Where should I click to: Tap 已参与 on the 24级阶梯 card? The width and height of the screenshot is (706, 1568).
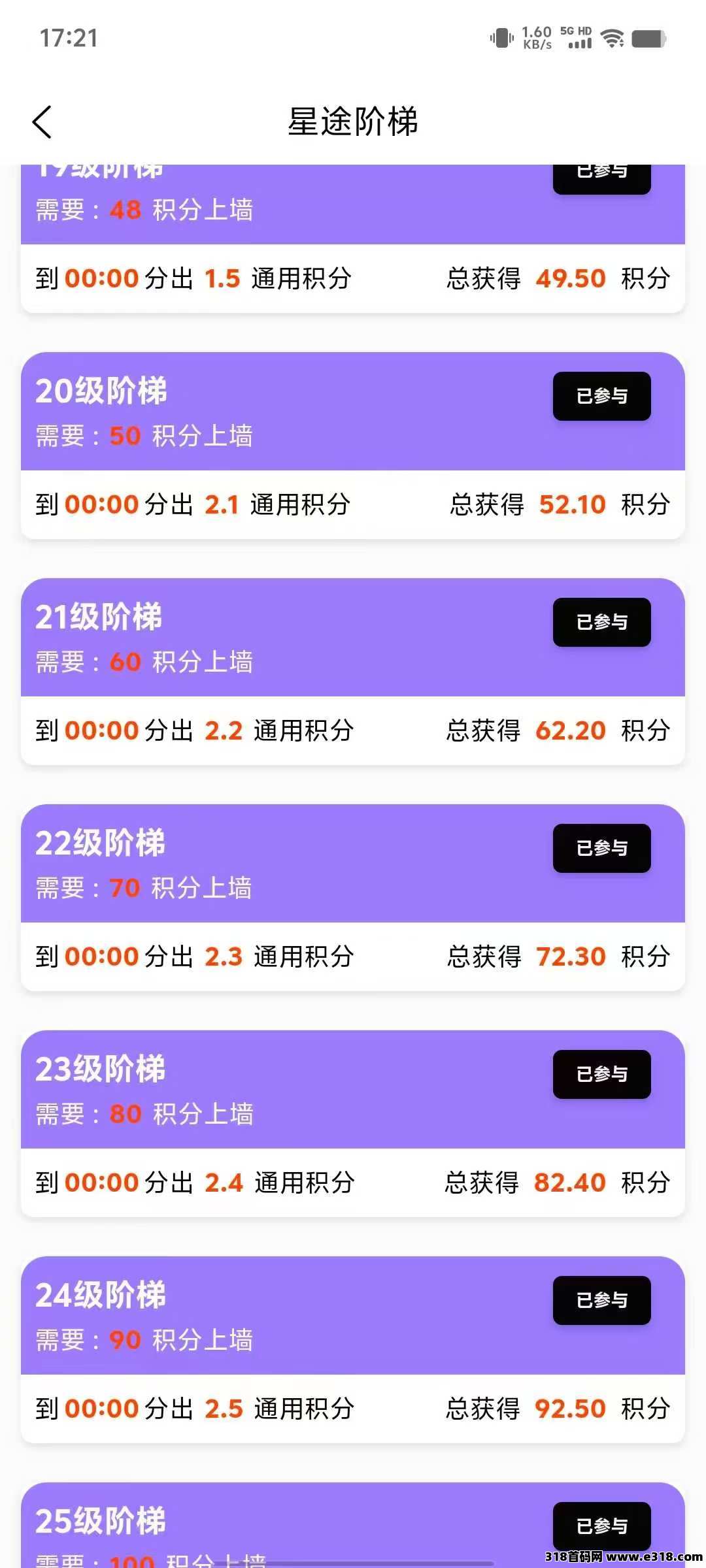(x=601, y=1300)
